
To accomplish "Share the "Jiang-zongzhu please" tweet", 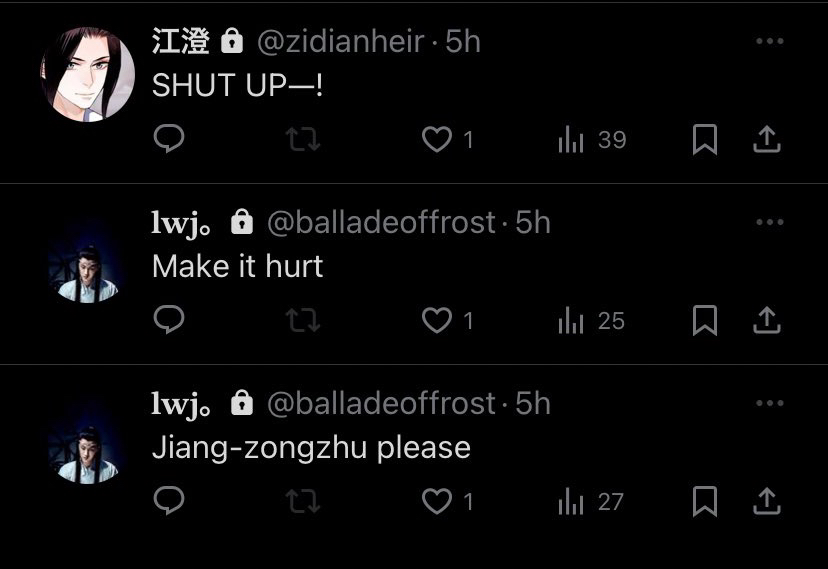I will [766, 501].
